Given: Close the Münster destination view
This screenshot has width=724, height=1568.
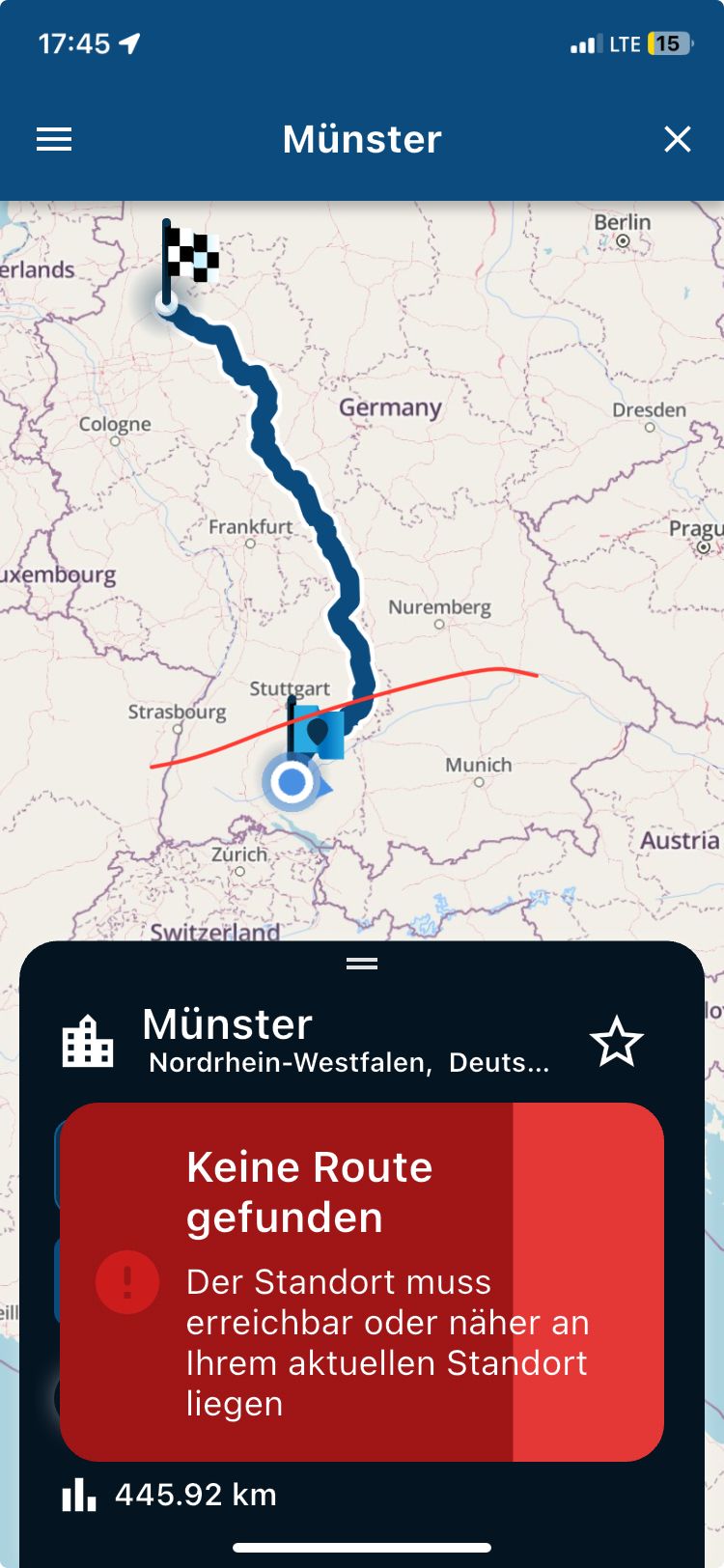Looking at the screenshot, I should (x=678, y=140).
